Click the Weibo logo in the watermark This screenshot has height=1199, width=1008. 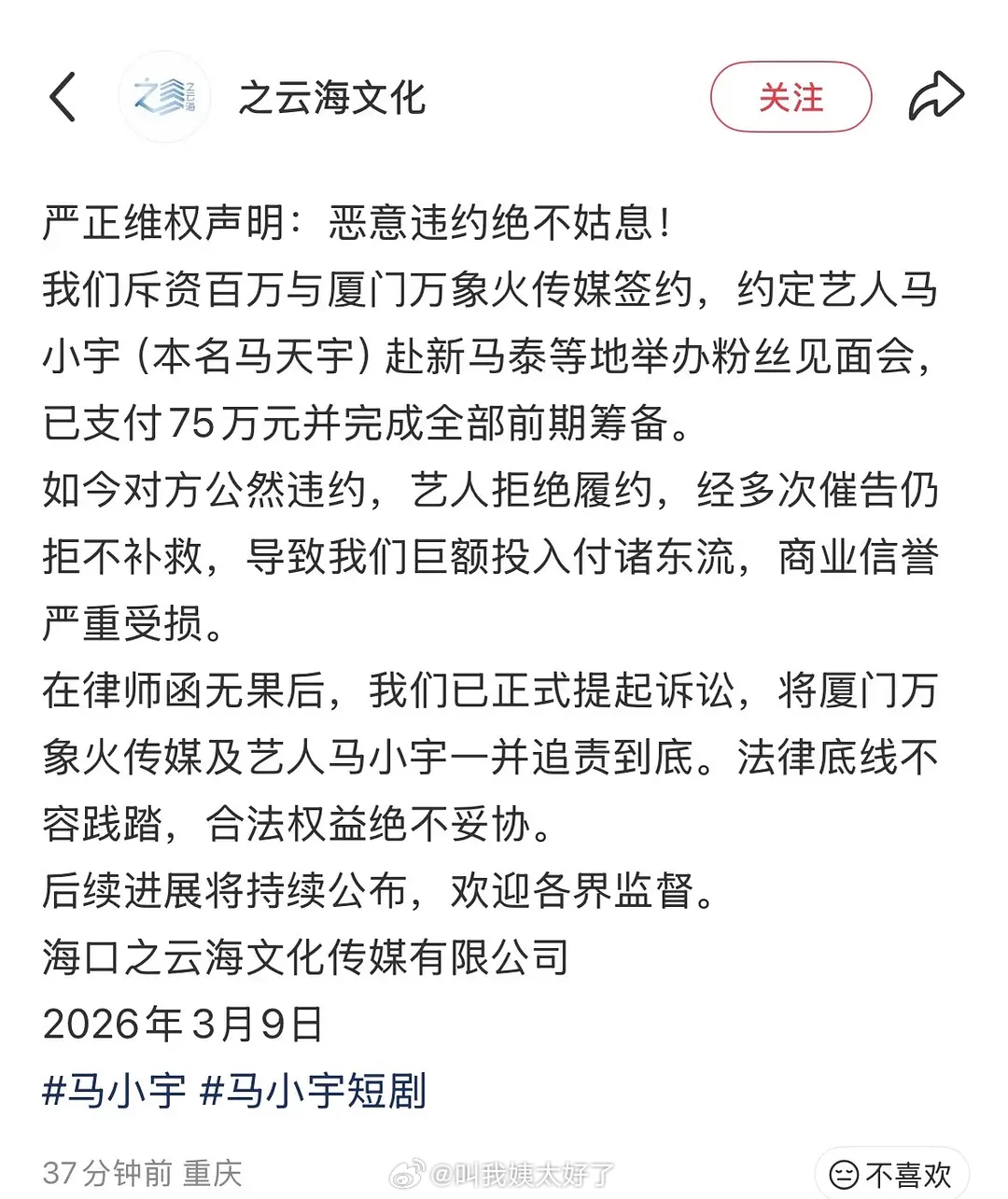pyautogui.click(x=405, y=1169)
